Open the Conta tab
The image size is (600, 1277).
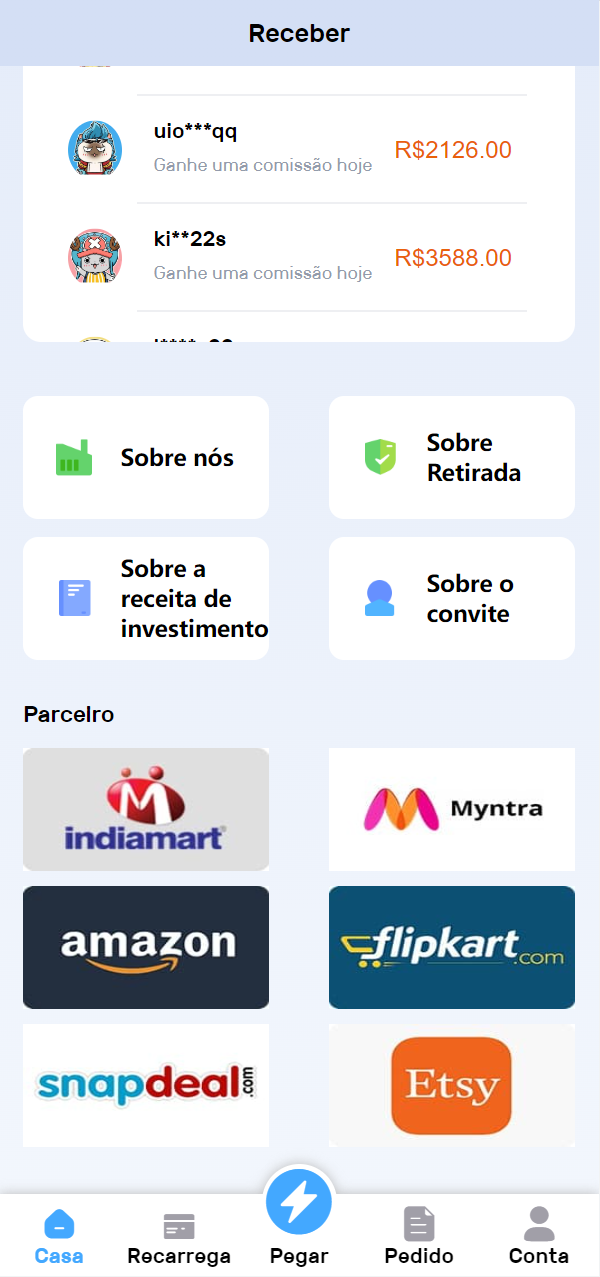(539, 1237)
